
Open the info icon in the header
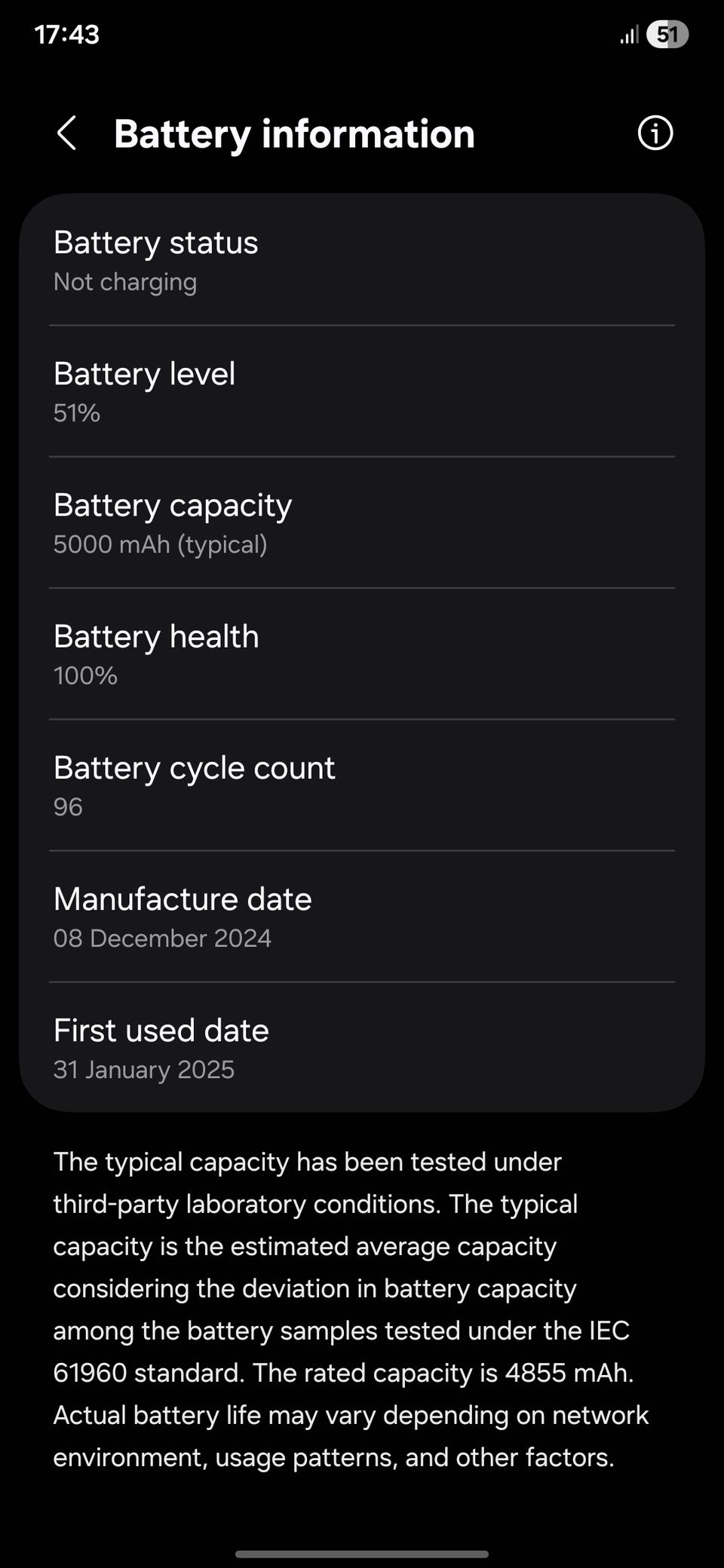point(655,133)
